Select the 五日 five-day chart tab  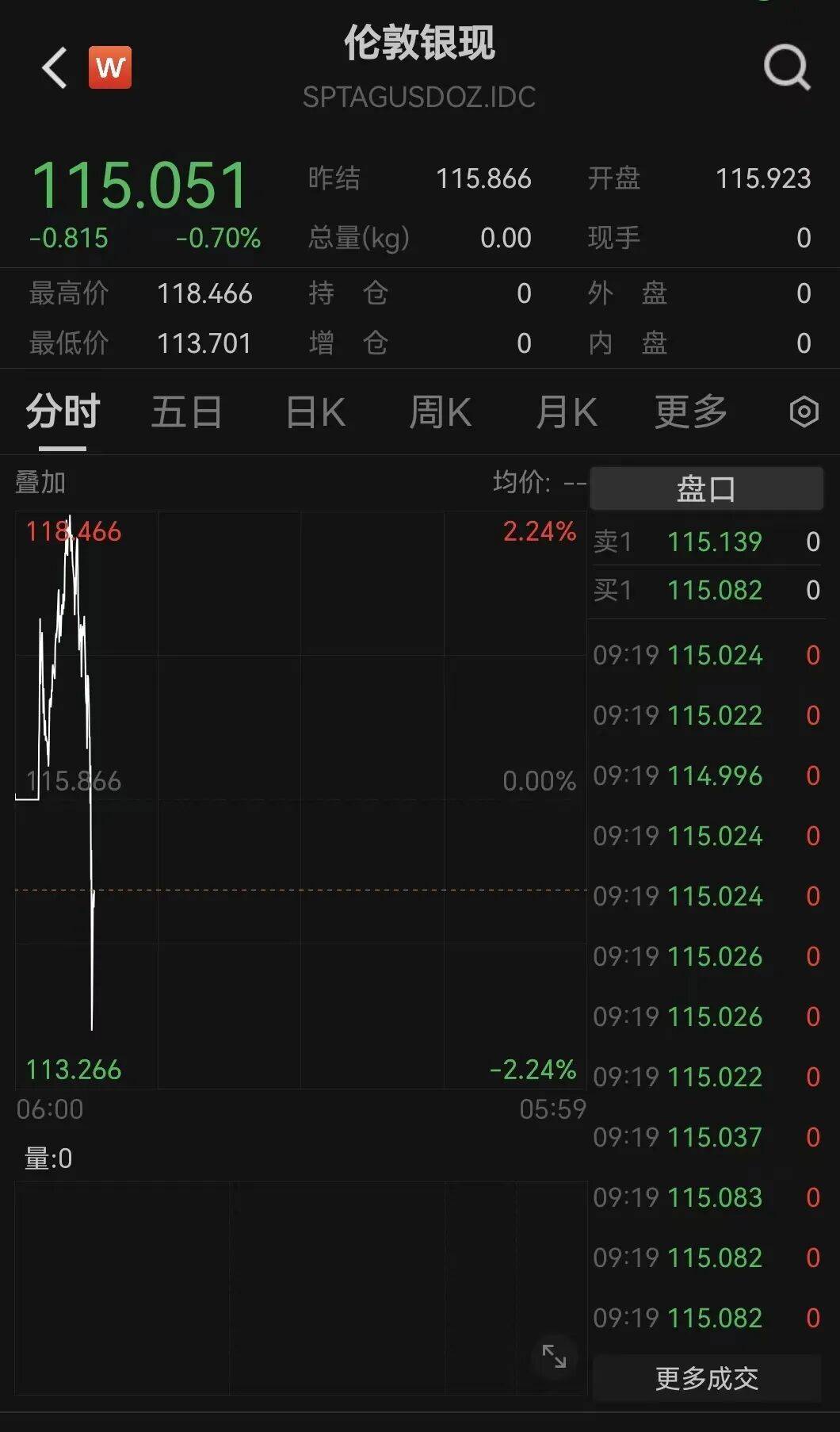tap(186, 412)
